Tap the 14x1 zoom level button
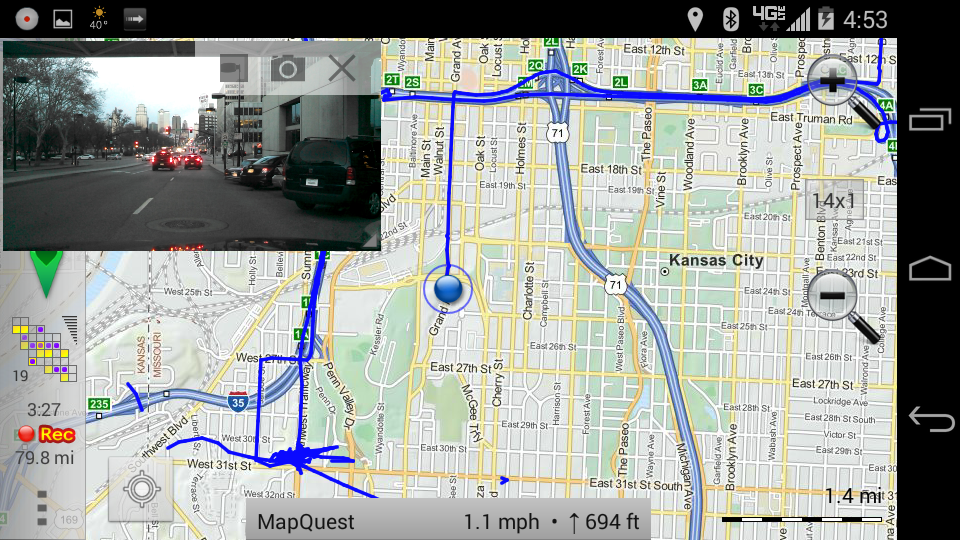The width and height of the screenshot is (960, 540). (834, 201)
